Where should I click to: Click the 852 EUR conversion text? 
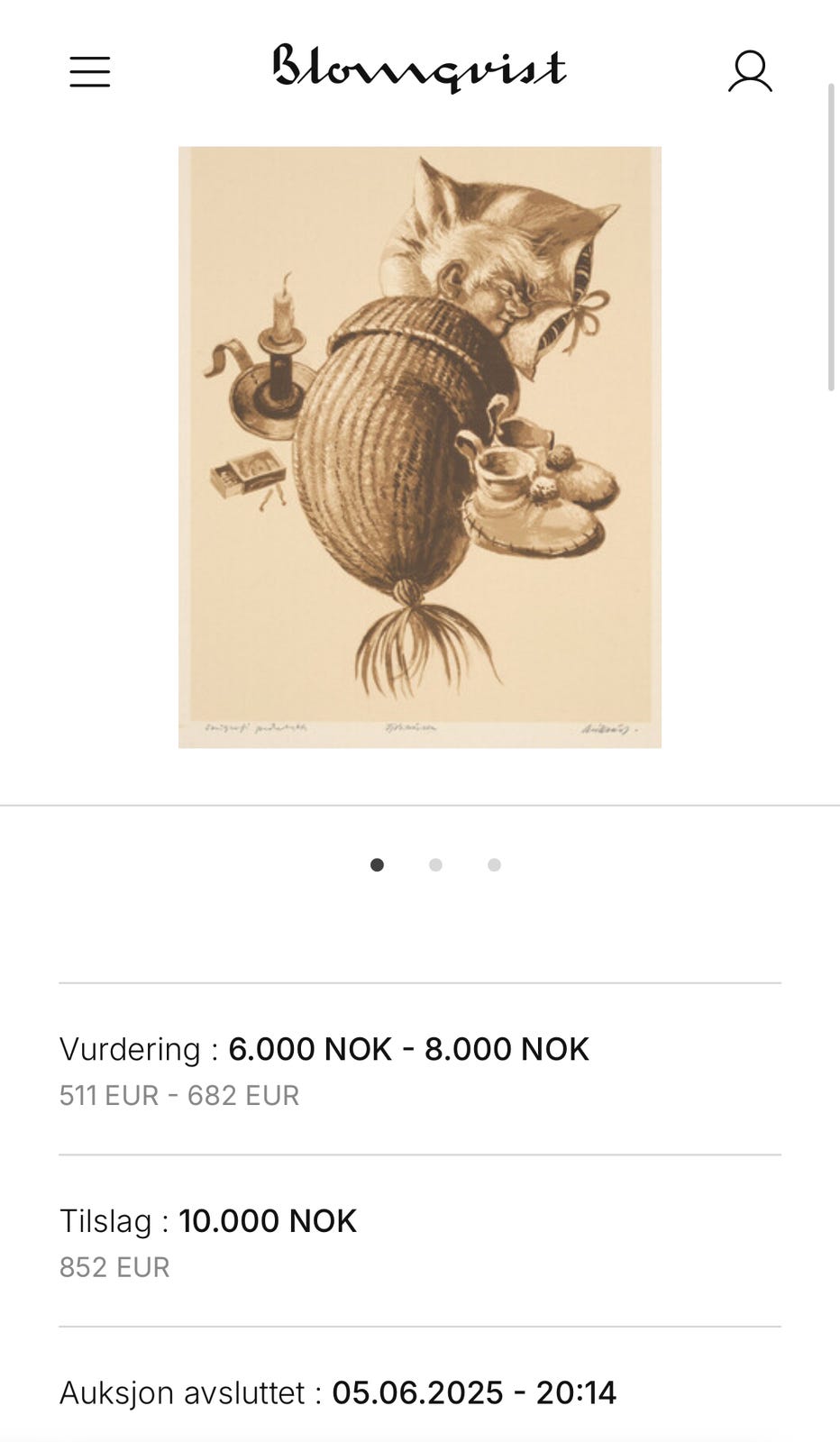[114, 1266]
